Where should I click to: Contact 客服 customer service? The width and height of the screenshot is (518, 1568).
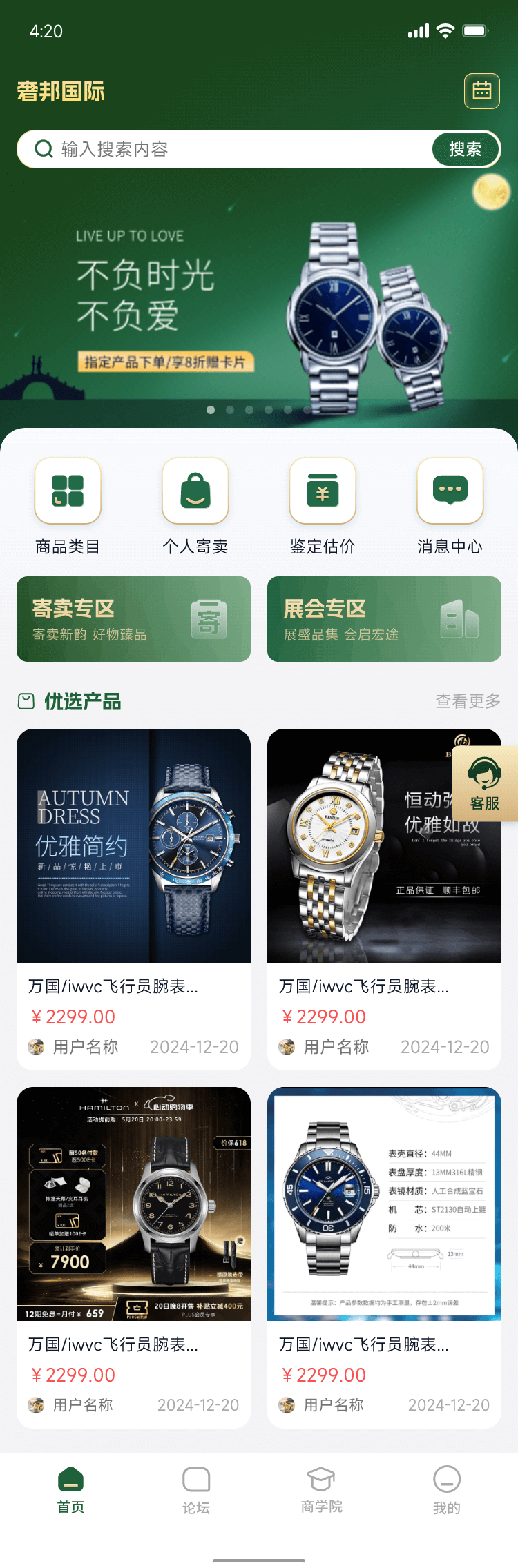click(x=485, y=783)
